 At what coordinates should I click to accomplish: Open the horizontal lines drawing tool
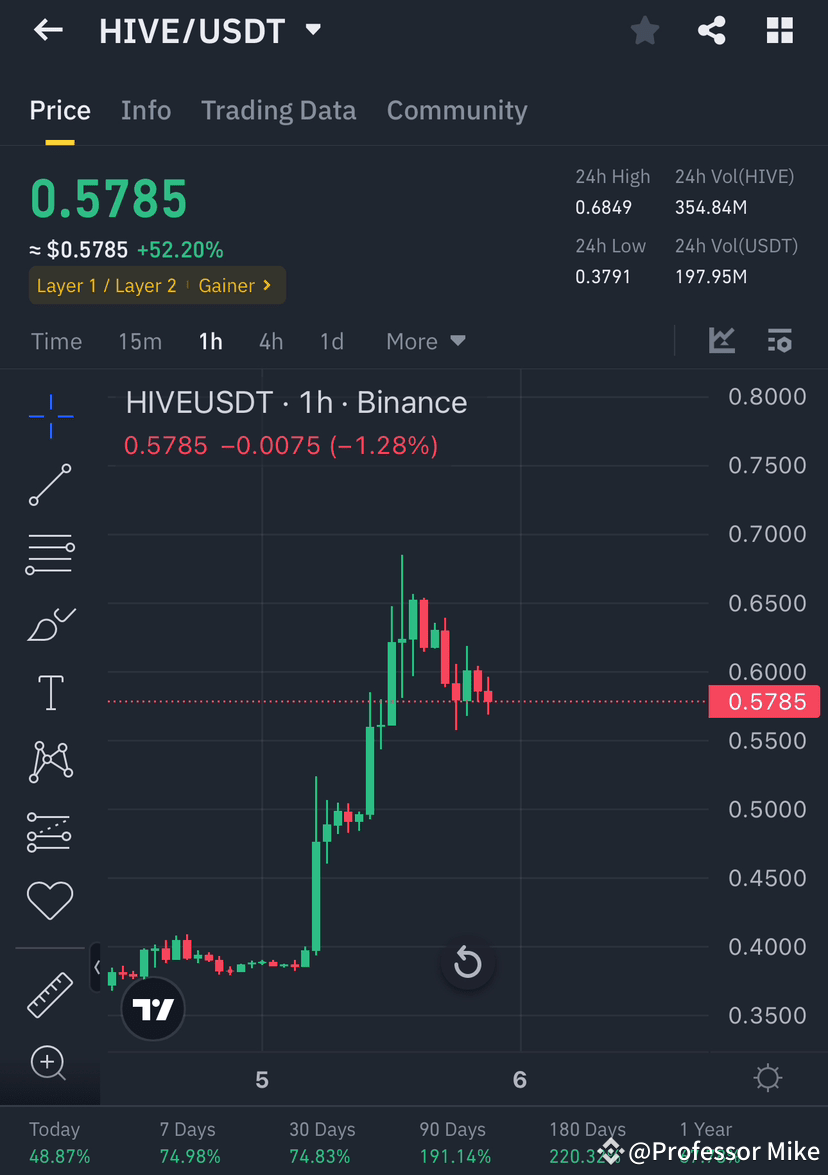tap(50, 555)
